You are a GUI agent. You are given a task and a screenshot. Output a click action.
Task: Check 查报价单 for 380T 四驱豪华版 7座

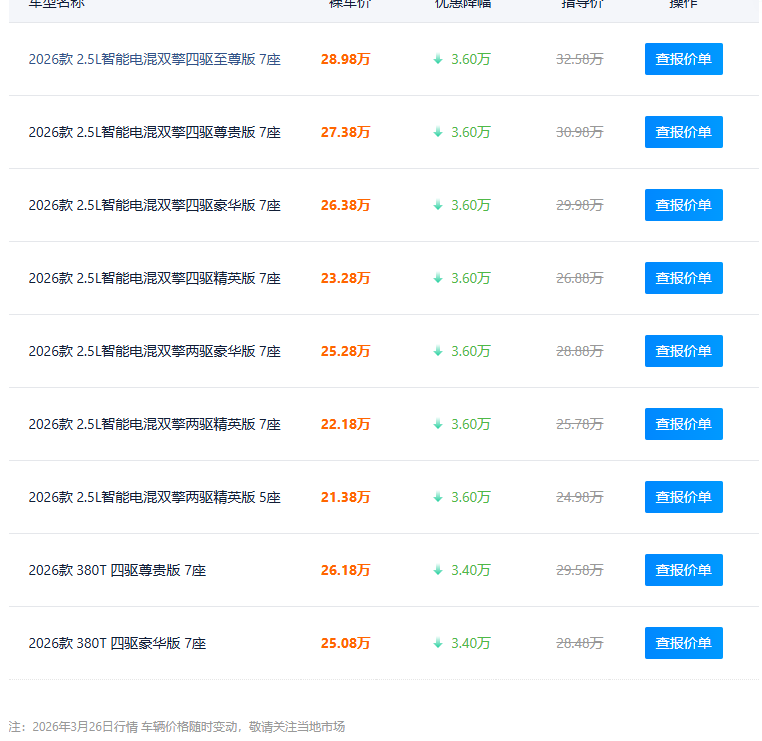coord(683,643)
